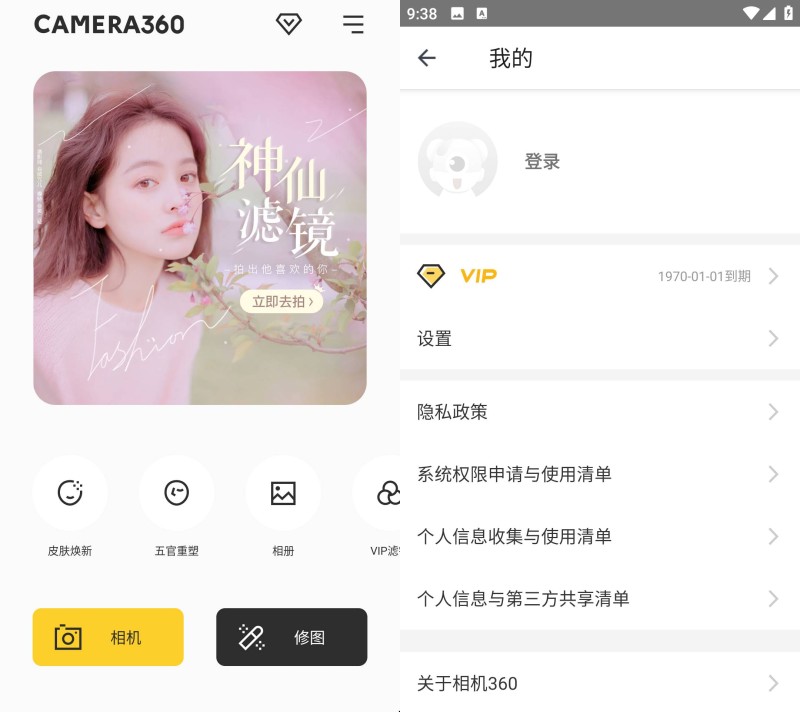Screen dimensions: 800x712
Task: Tap the profile avatar
Action: point(457,162)
